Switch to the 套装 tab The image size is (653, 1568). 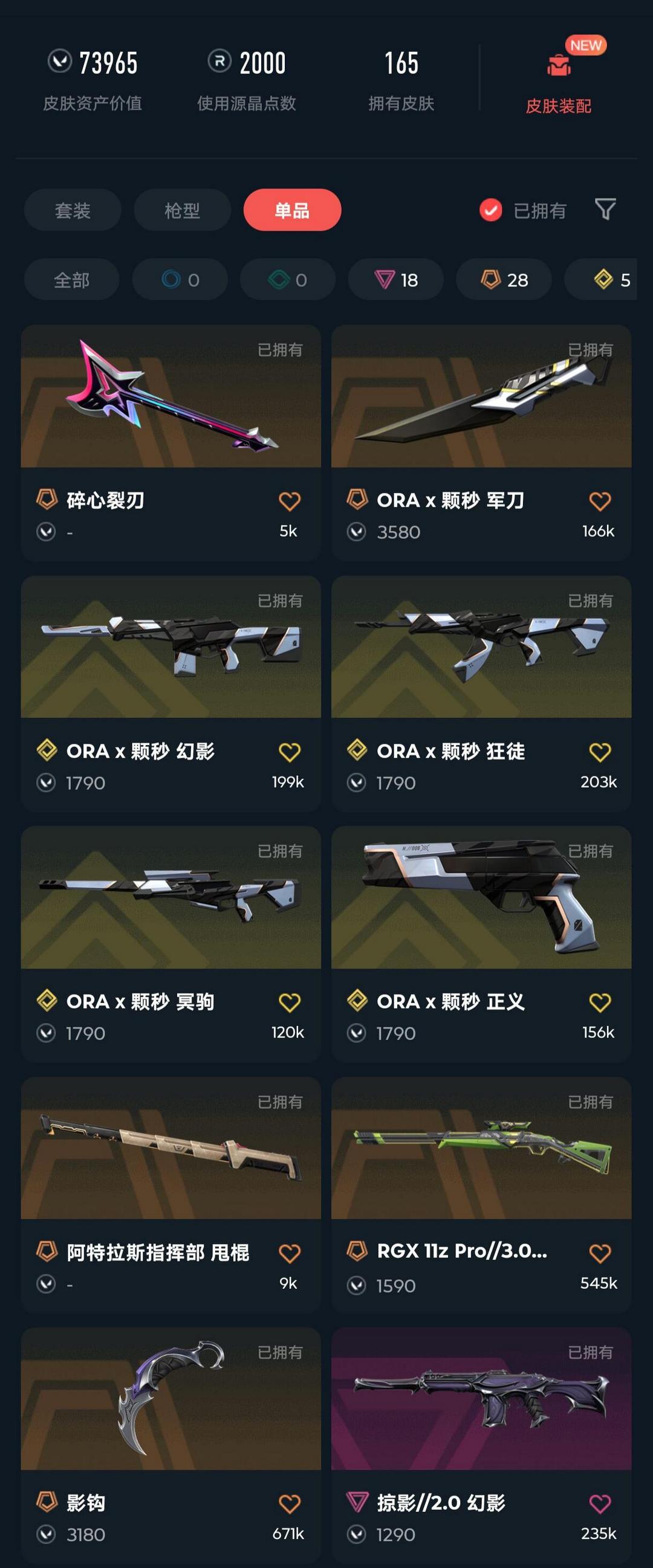click(x=73, y=210)
